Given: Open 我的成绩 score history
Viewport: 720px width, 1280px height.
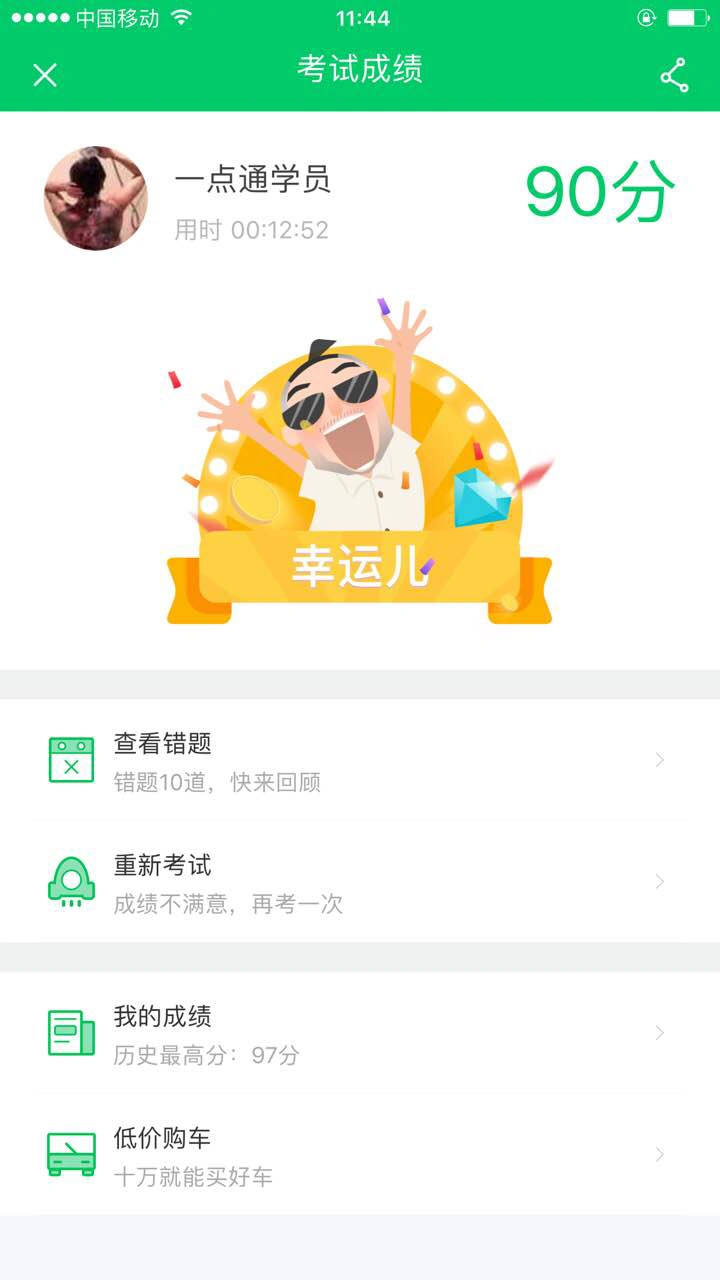Looking at the screenshot, I should point(360,1033).
